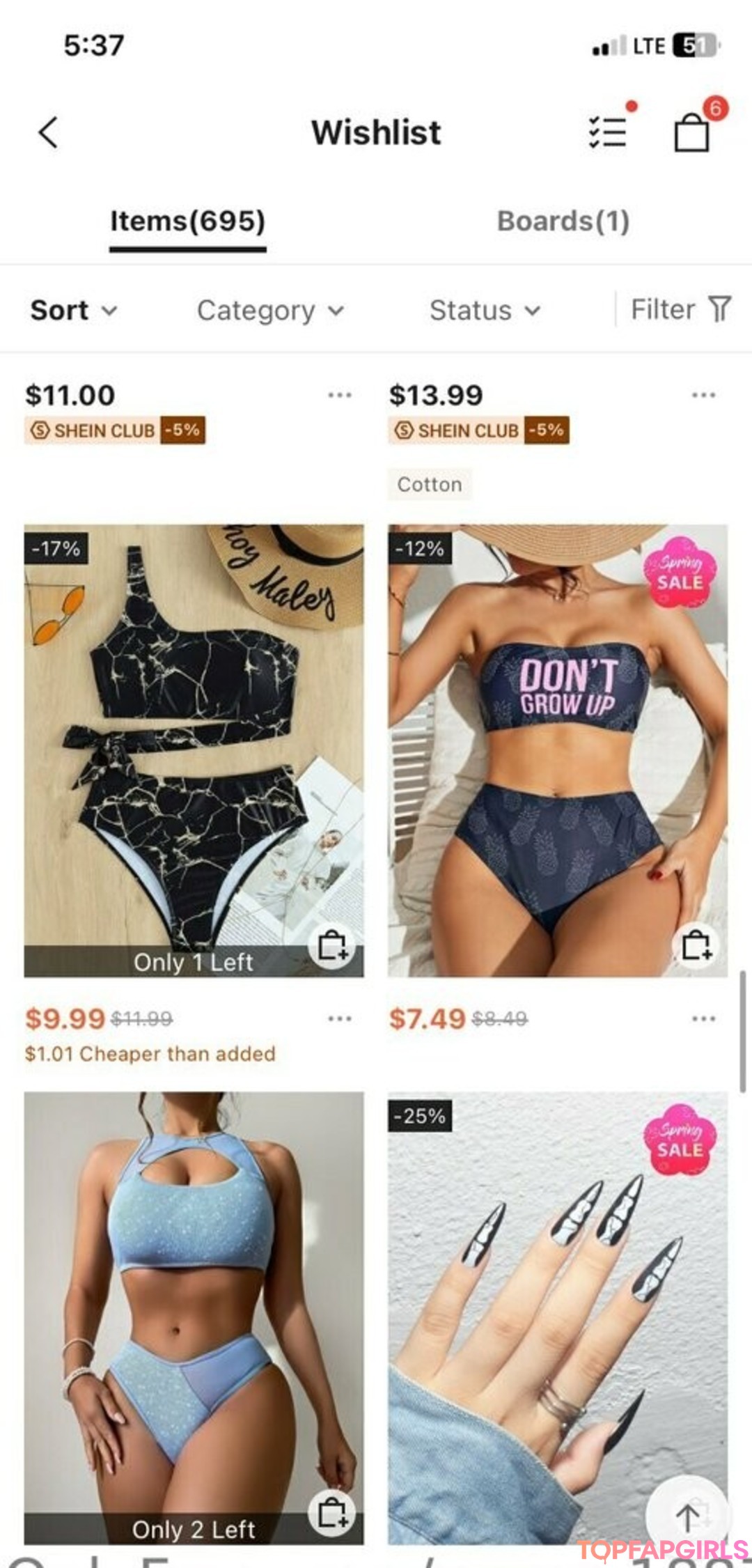Expand the Category dropdown
Viewport: 752px width, 1568px height.
(270, 310)
